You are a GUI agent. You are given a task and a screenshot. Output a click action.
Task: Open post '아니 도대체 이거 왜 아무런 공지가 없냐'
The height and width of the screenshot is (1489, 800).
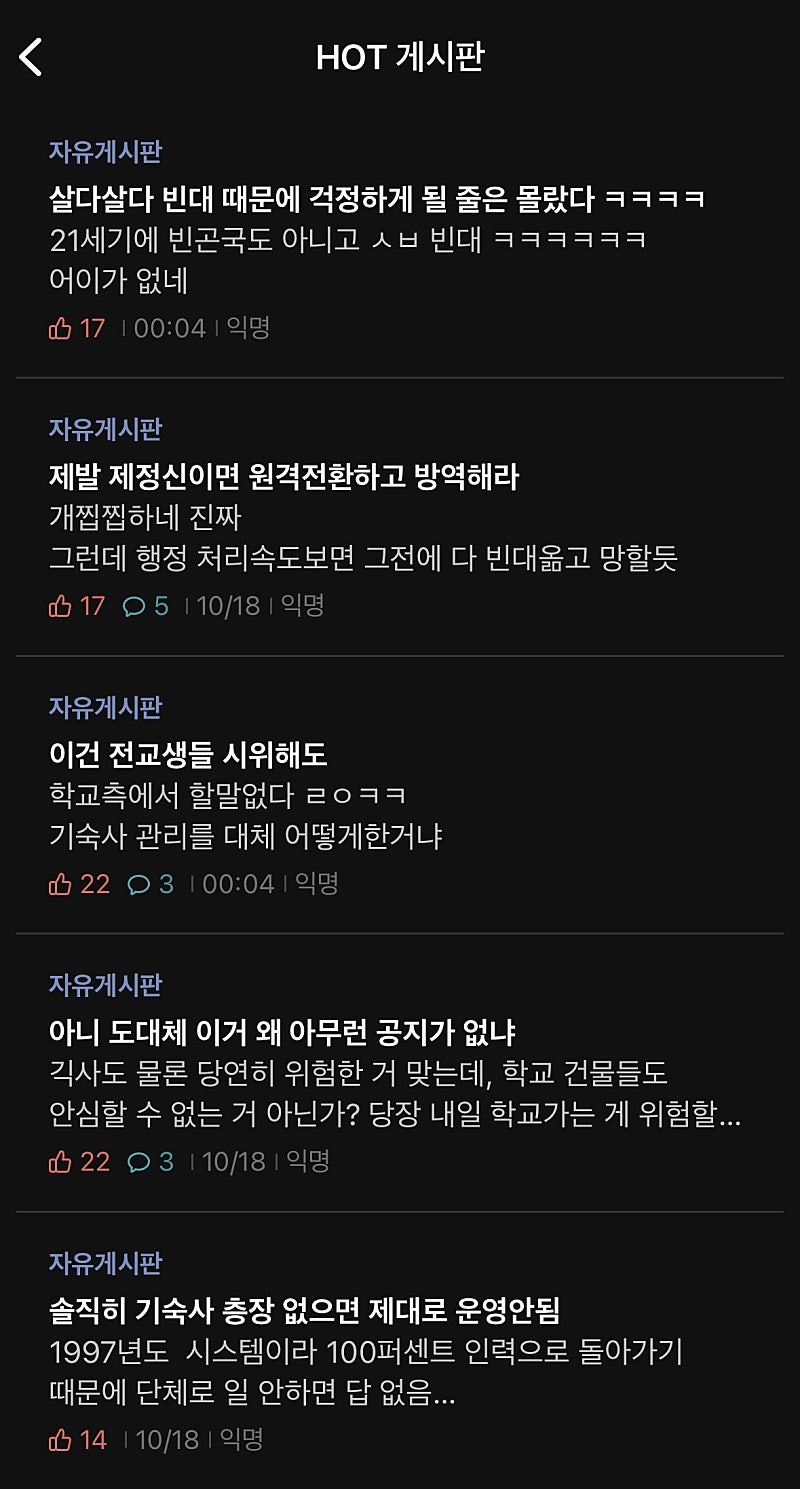point(282,1031)
